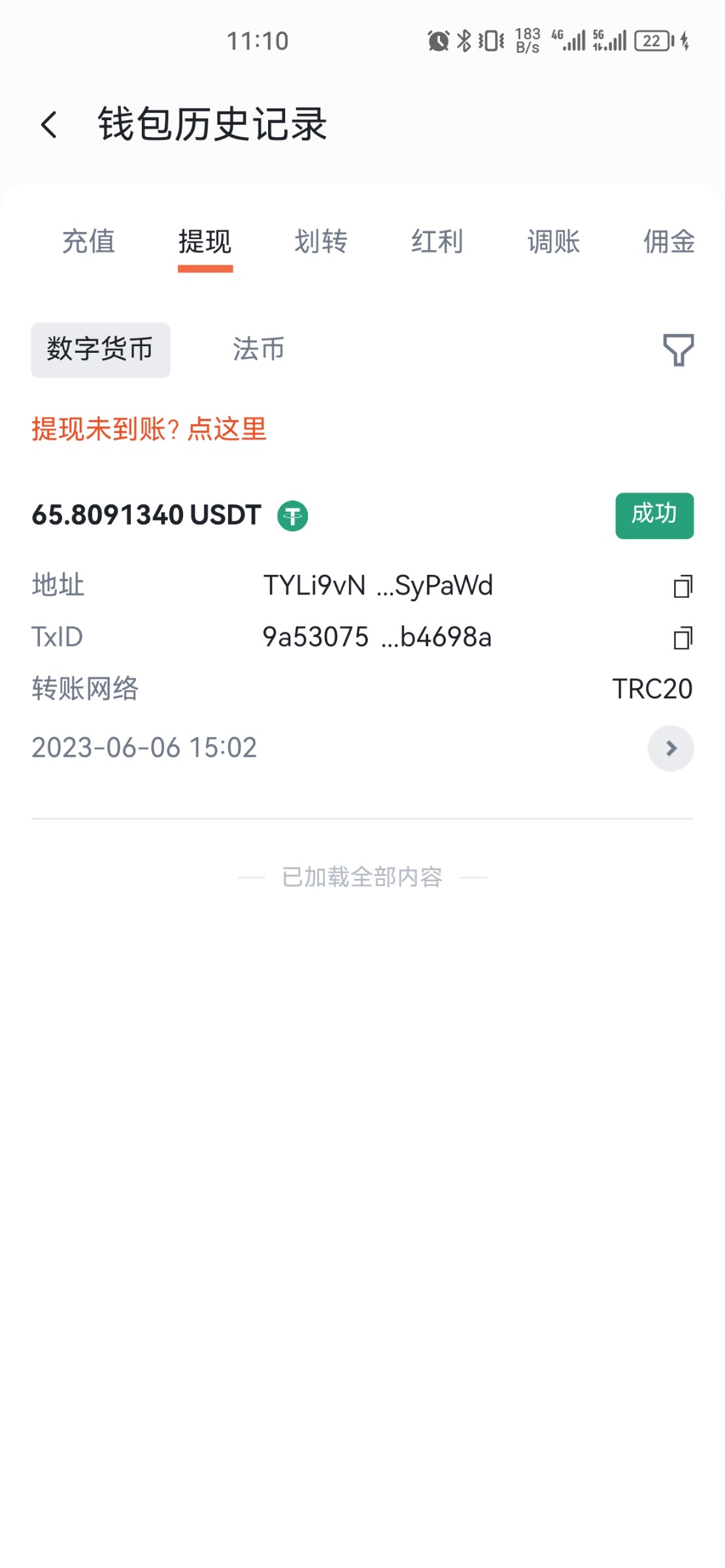Switch to the 划转 tab

[321, 242]
